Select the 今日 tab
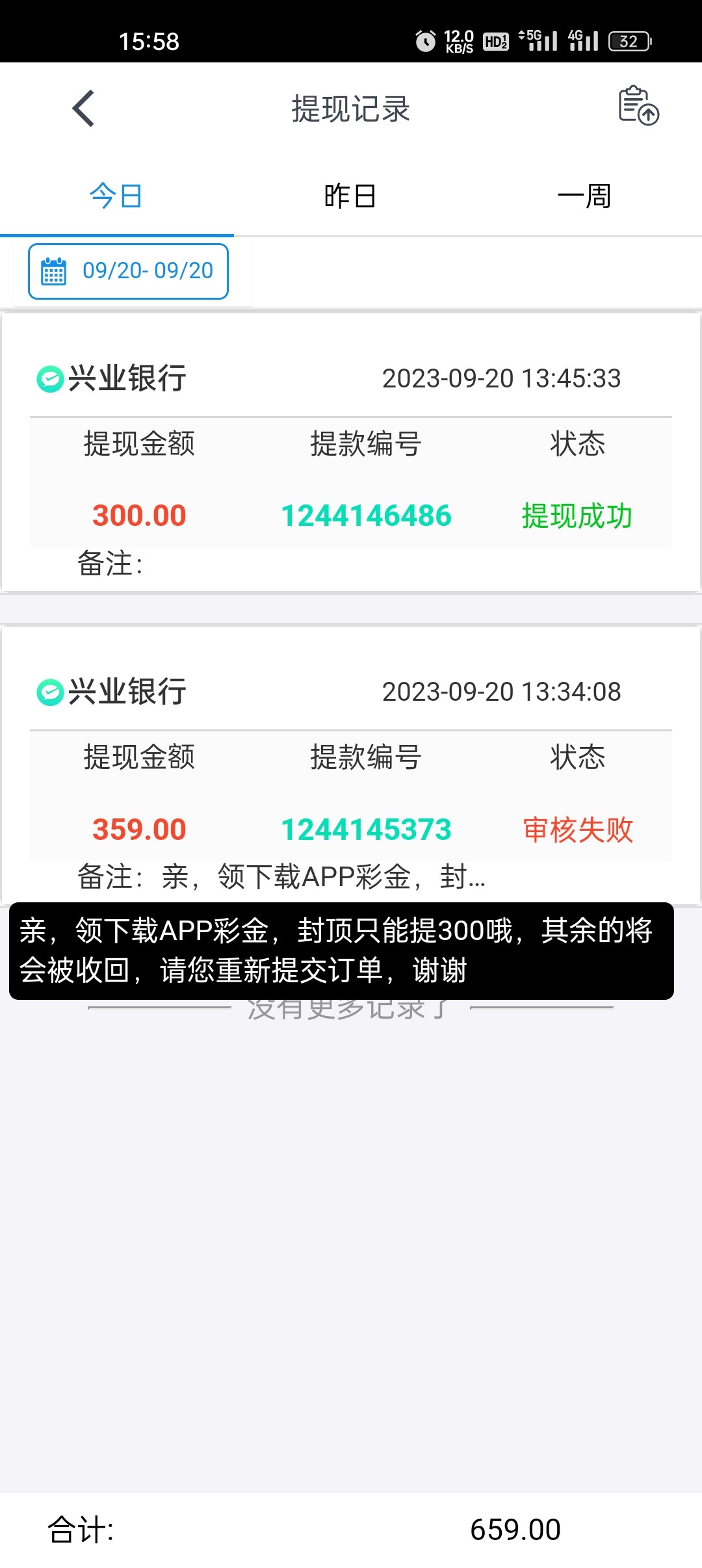This screenshot has width=702, height=1568. click(x=116, y=196)
